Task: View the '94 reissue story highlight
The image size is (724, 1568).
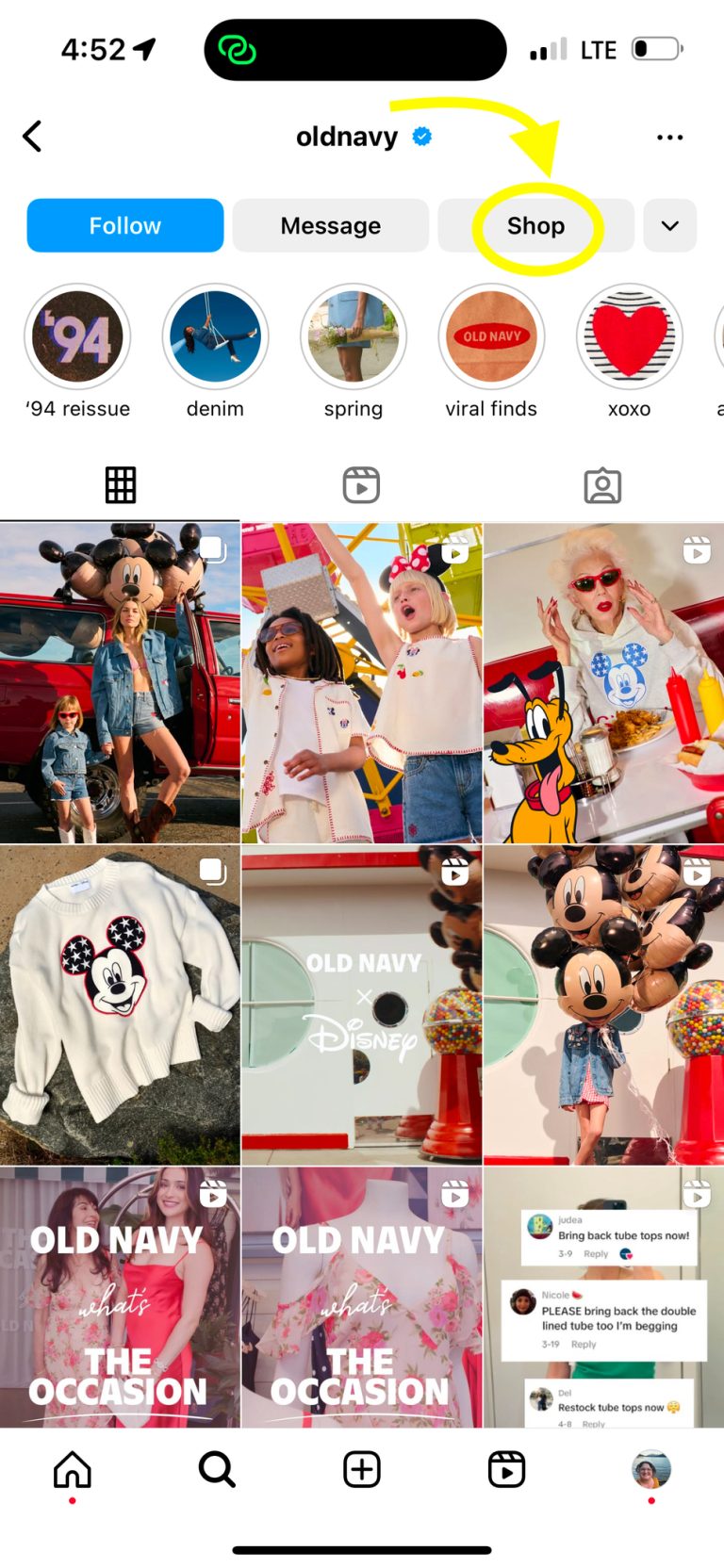Action: click(77, 337)
